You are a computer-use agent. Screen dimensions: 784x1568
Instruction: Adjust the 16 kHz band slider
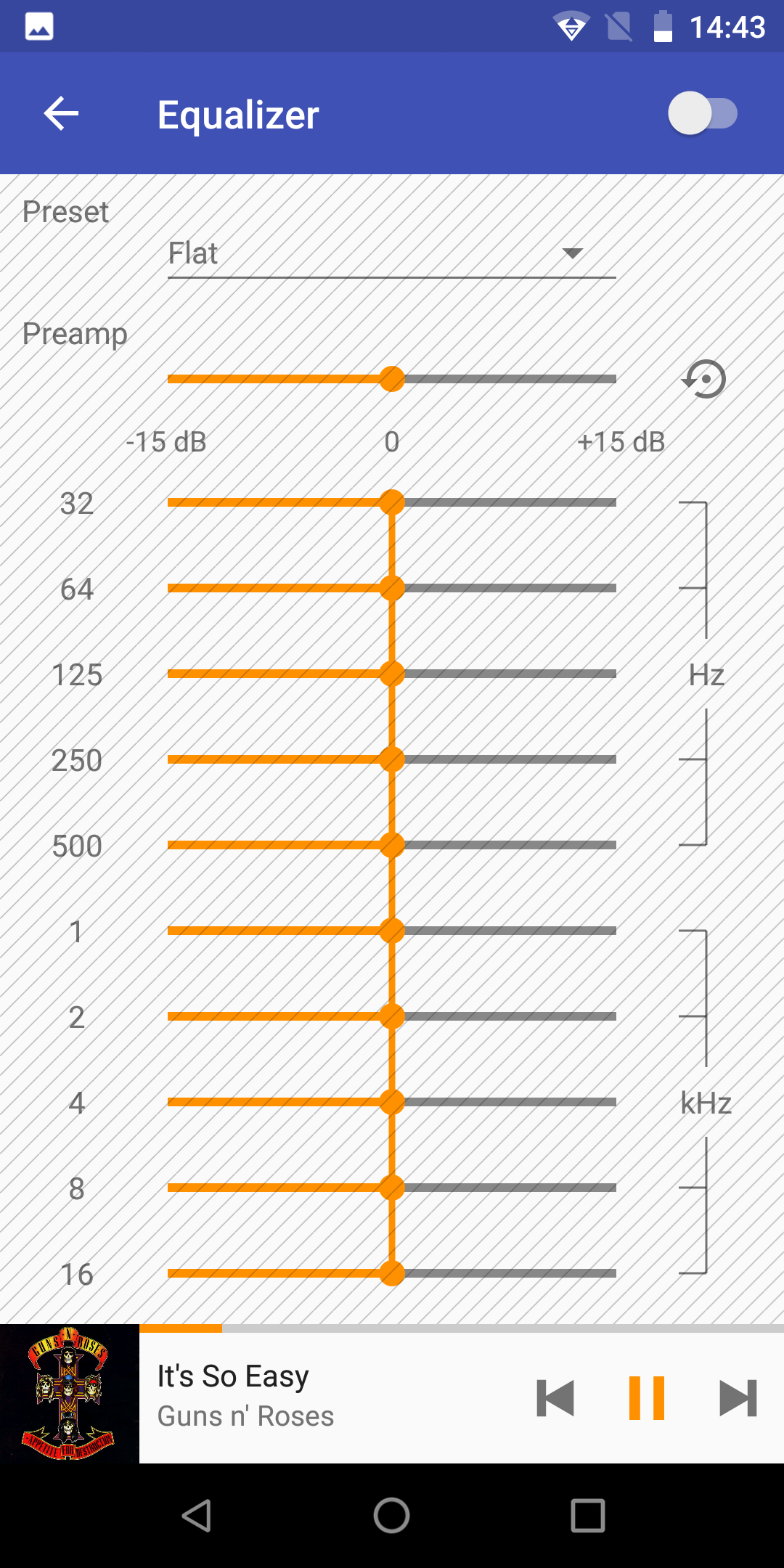(392, 1273)
